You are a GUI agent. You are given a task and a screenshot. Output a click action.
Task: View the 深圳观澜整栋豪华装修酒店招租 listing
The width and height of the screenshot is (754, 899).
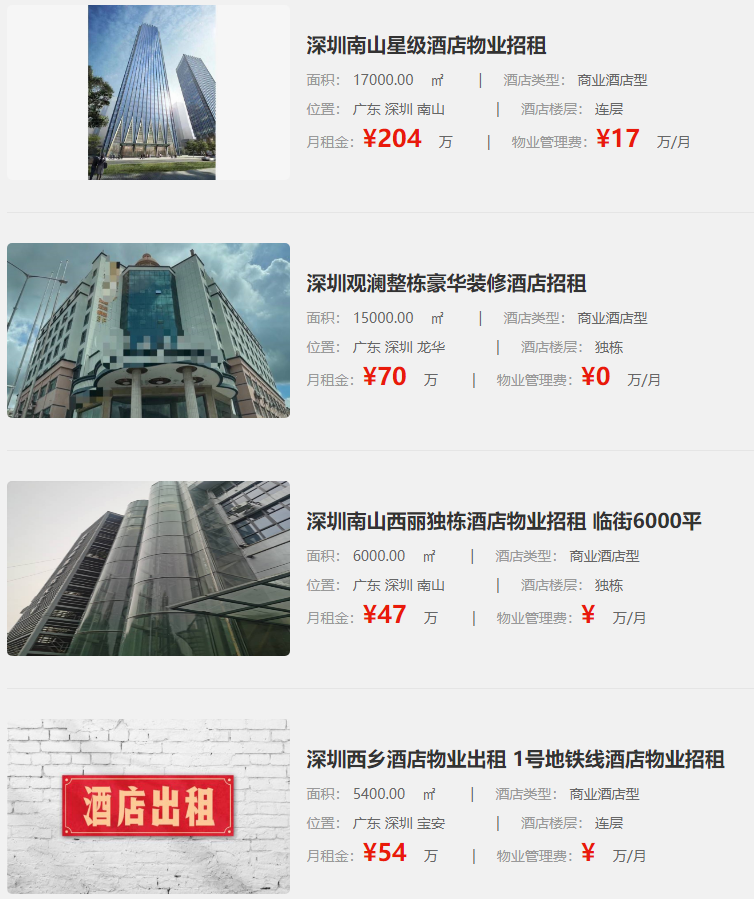(x=446, y=283)
